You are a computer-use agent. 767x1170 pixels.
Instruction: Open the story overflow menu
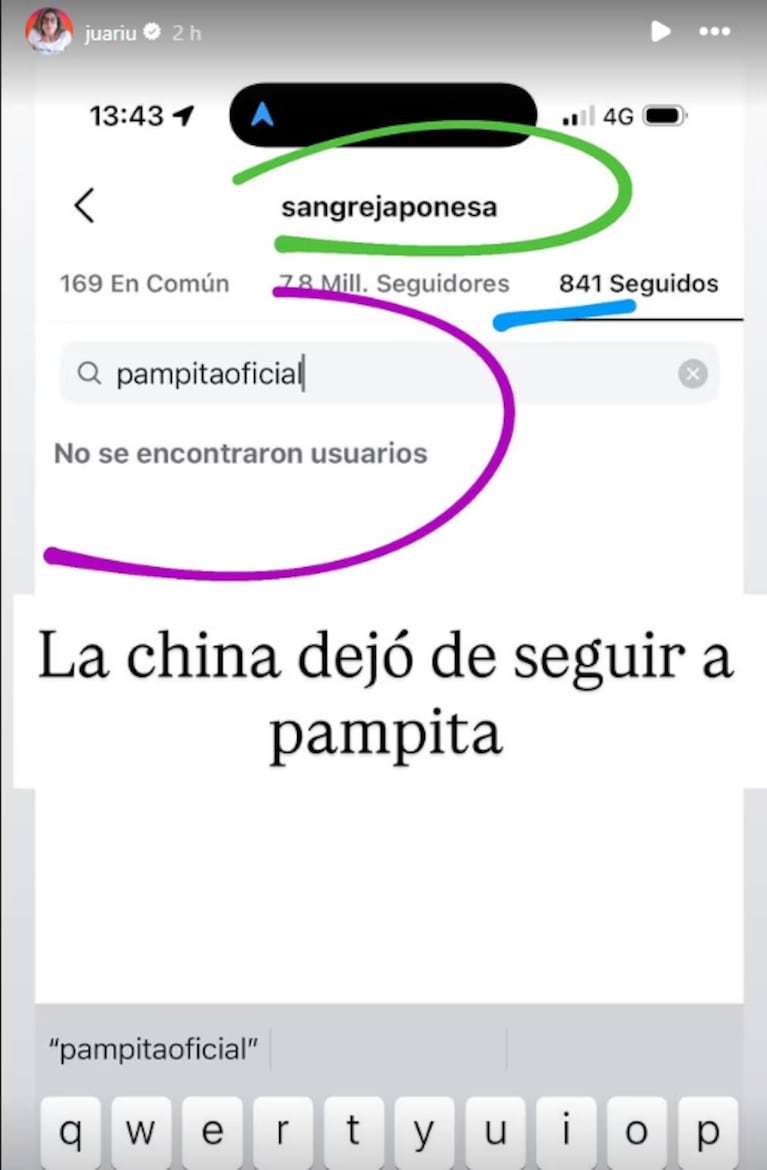[x=714, y=32]
